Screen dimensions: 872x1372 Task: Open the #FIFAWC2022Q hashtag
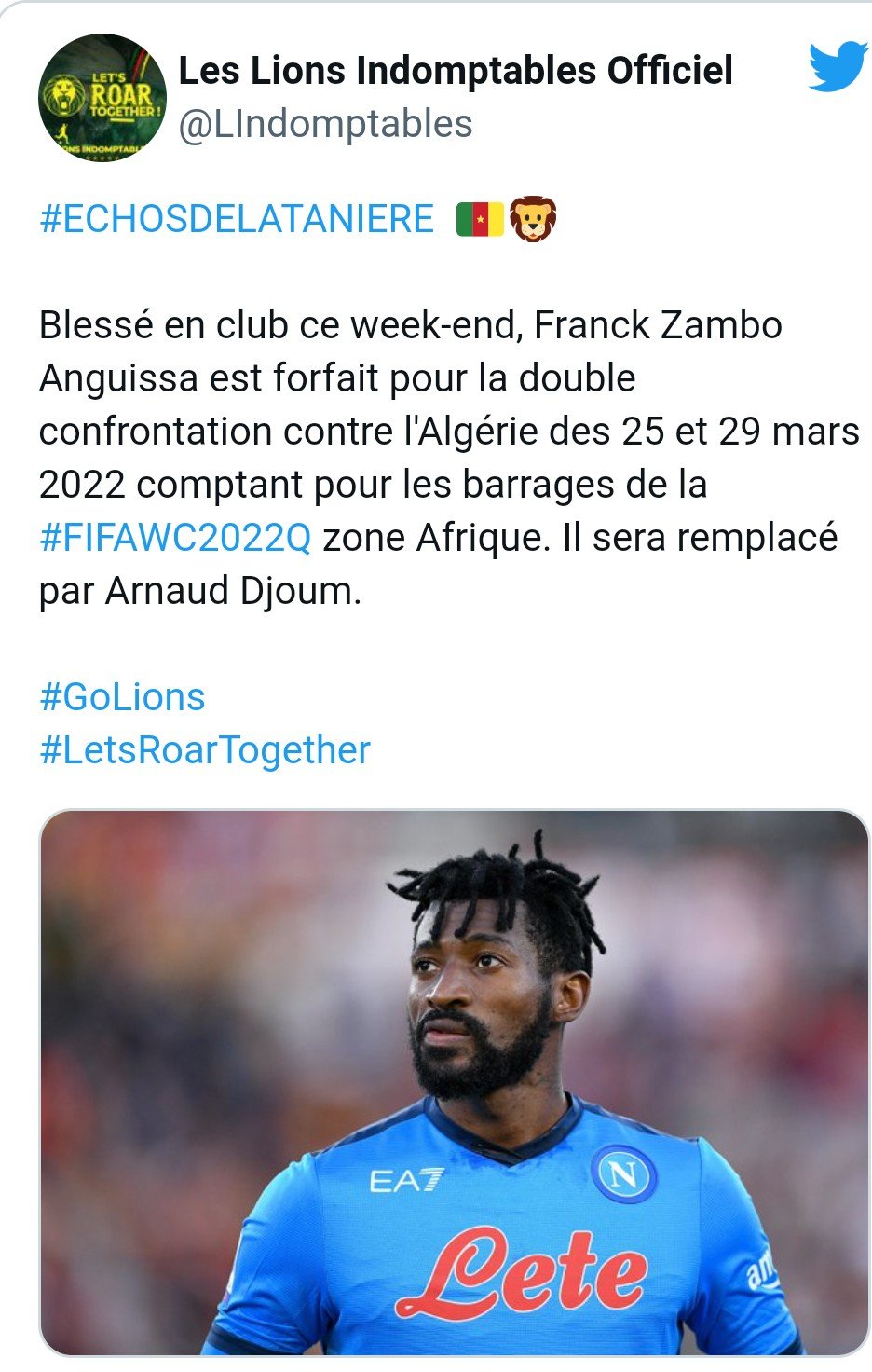pyautogui.click(x=175, y=538)
